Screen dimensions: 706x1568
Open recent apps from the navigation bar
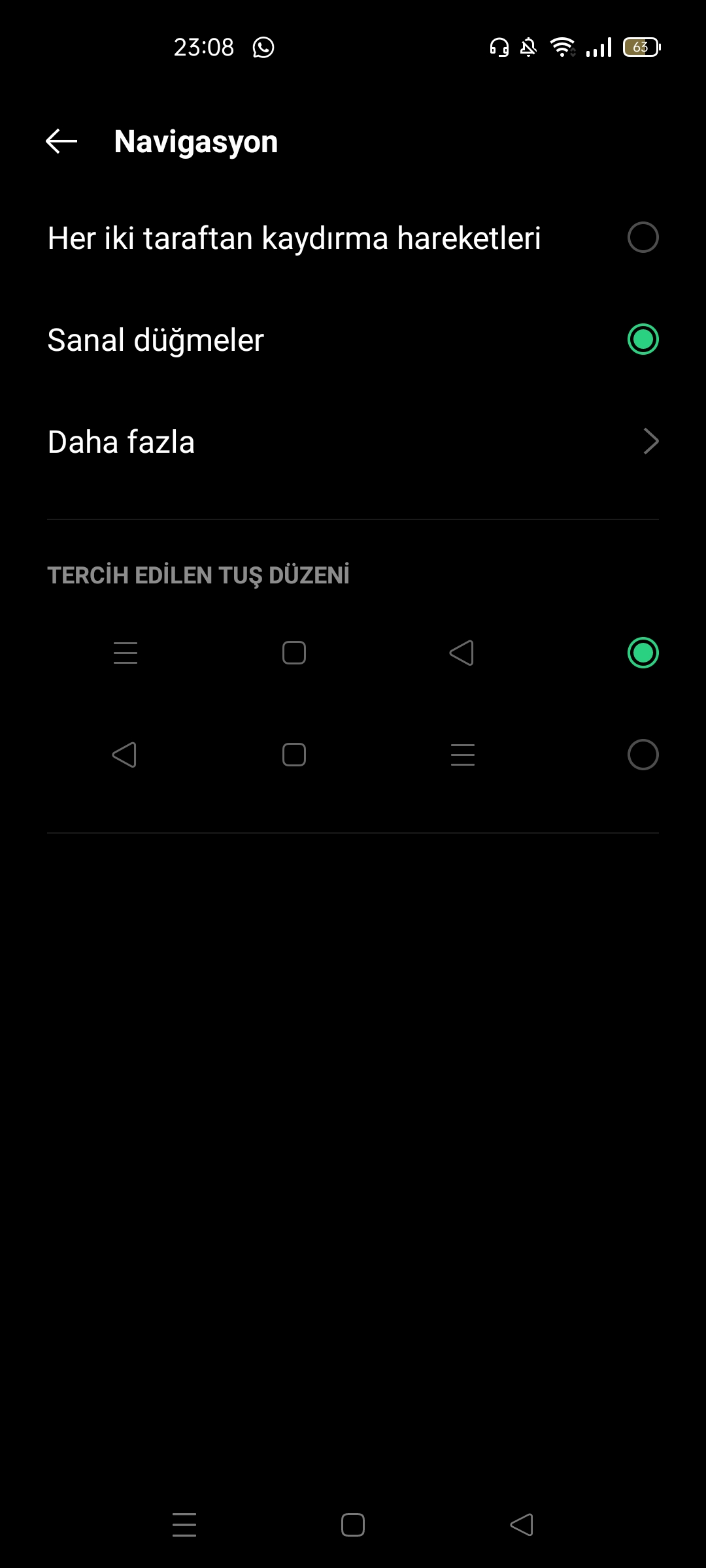coord(184,1525)
